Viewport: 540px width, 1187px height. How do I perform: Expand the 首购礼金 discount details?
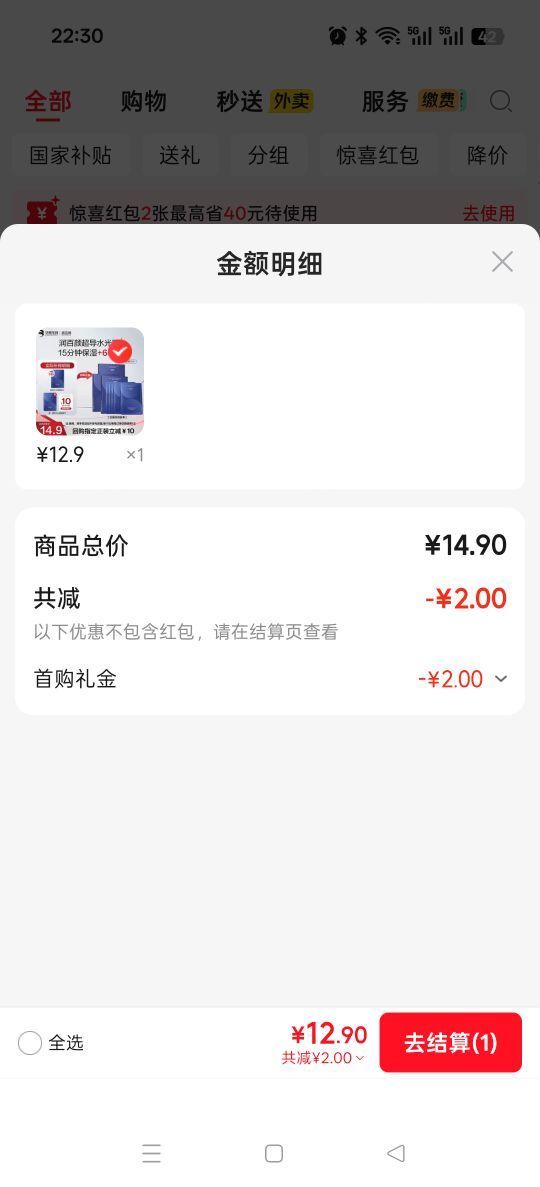click(x=501, y=679)
